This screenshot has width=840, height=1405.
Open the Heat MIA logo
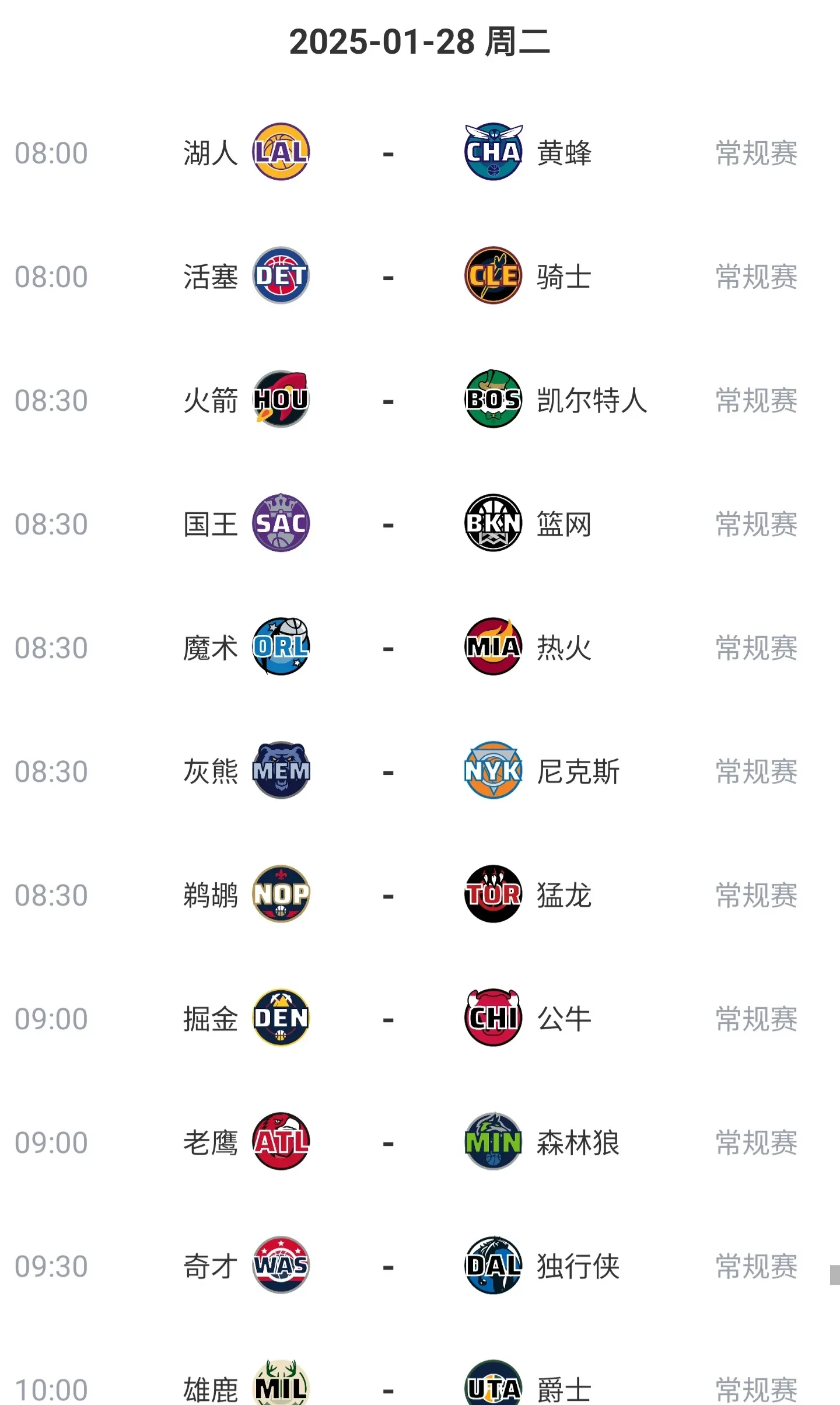[492, 647]
